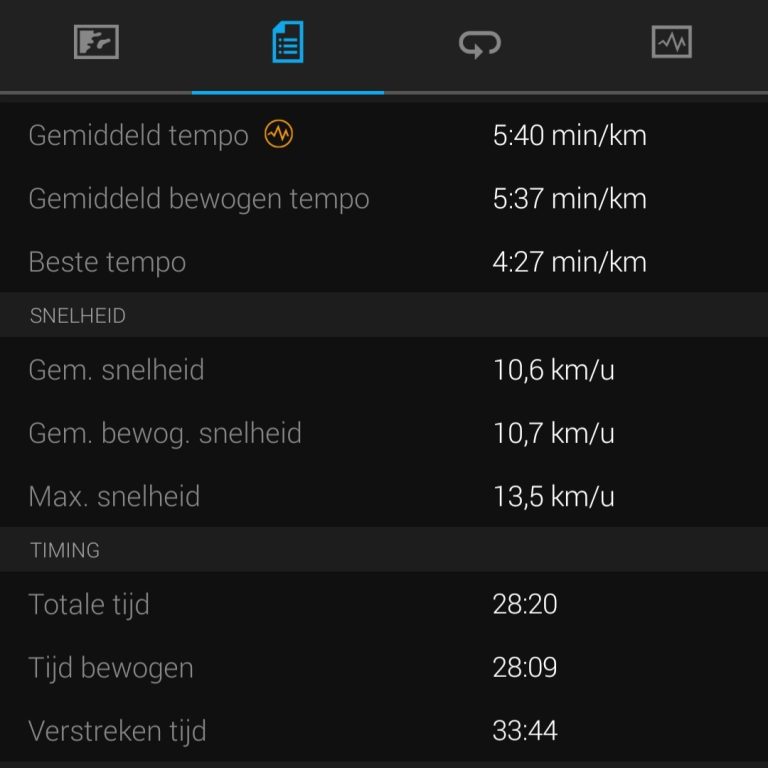Image resolution: width=768 pixels, height=768 pixels.
Task: Select the activity details list tab
Action: [x=288, y=43]
